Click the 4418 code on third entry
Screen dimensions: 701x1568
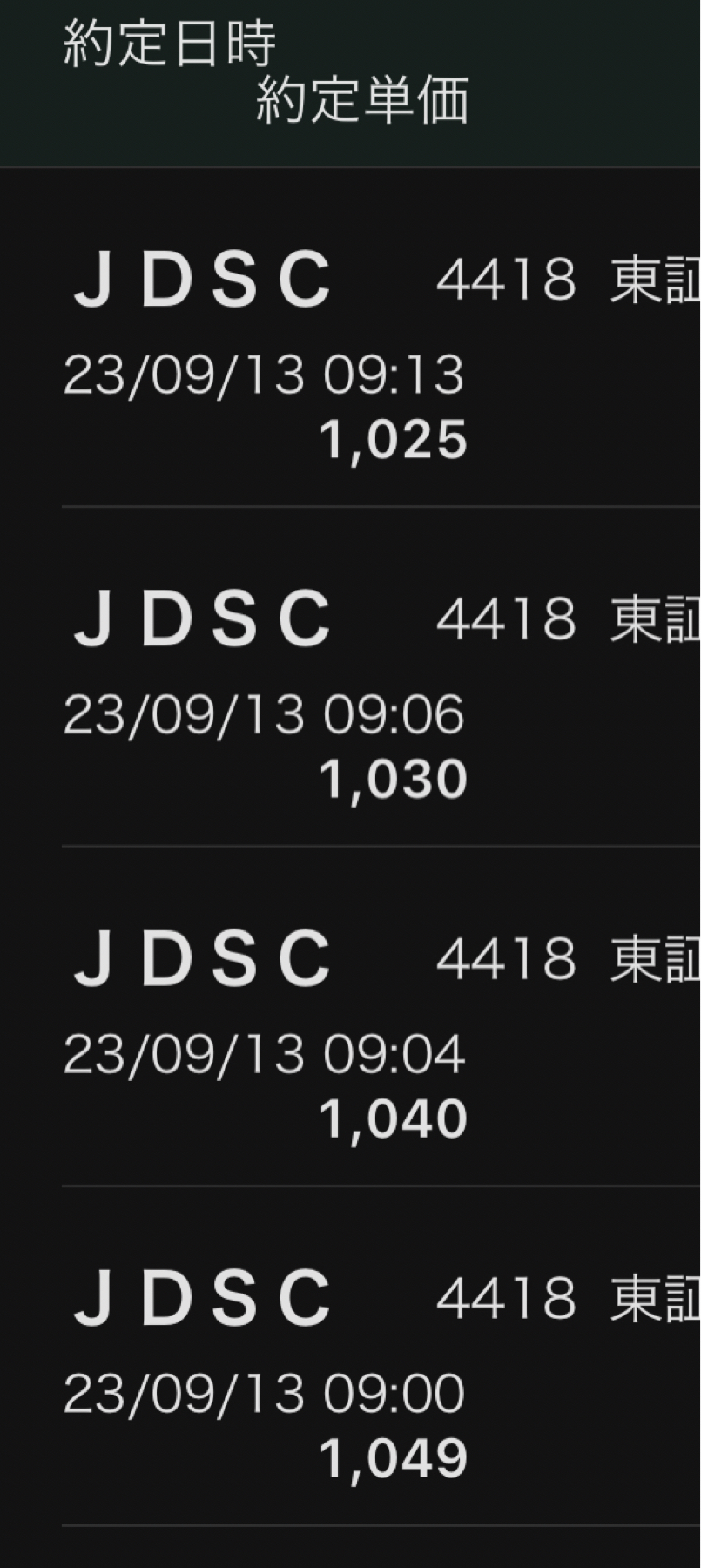click(x=509, y=956)
